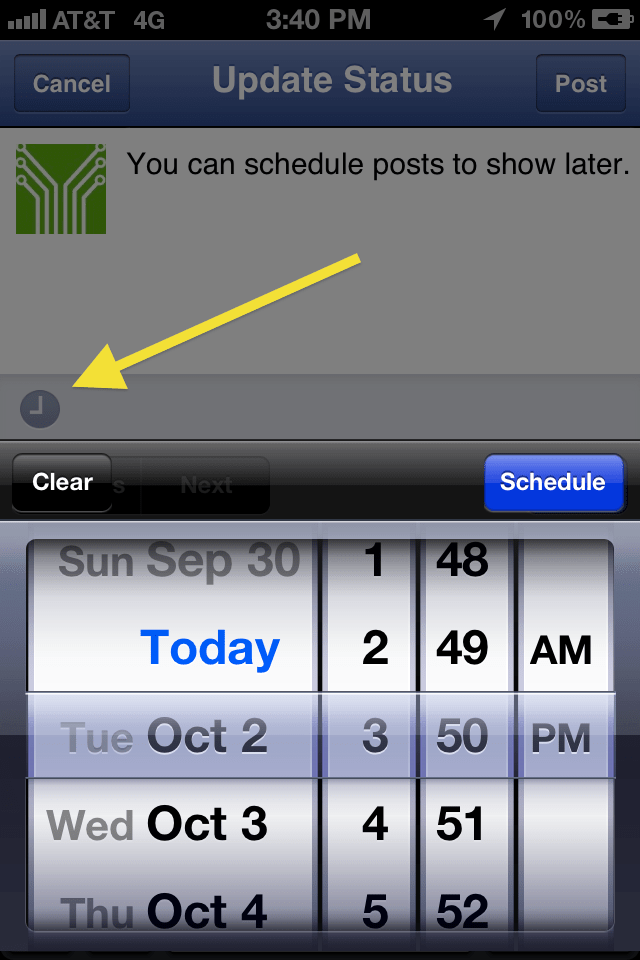
Task: Cancel the status update
Action: [x=71, y=84]
